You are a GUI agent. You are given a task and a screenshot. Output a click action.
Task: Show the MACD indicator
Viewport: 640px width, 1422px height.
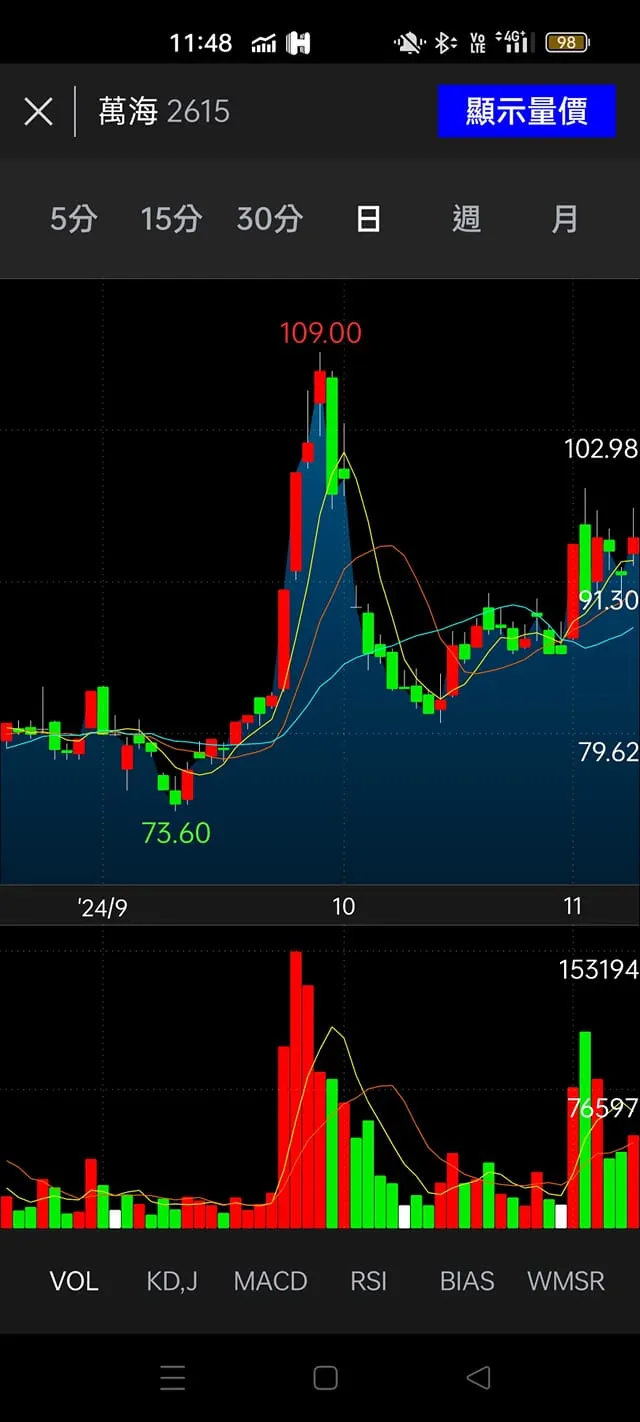click(270, 1281)
